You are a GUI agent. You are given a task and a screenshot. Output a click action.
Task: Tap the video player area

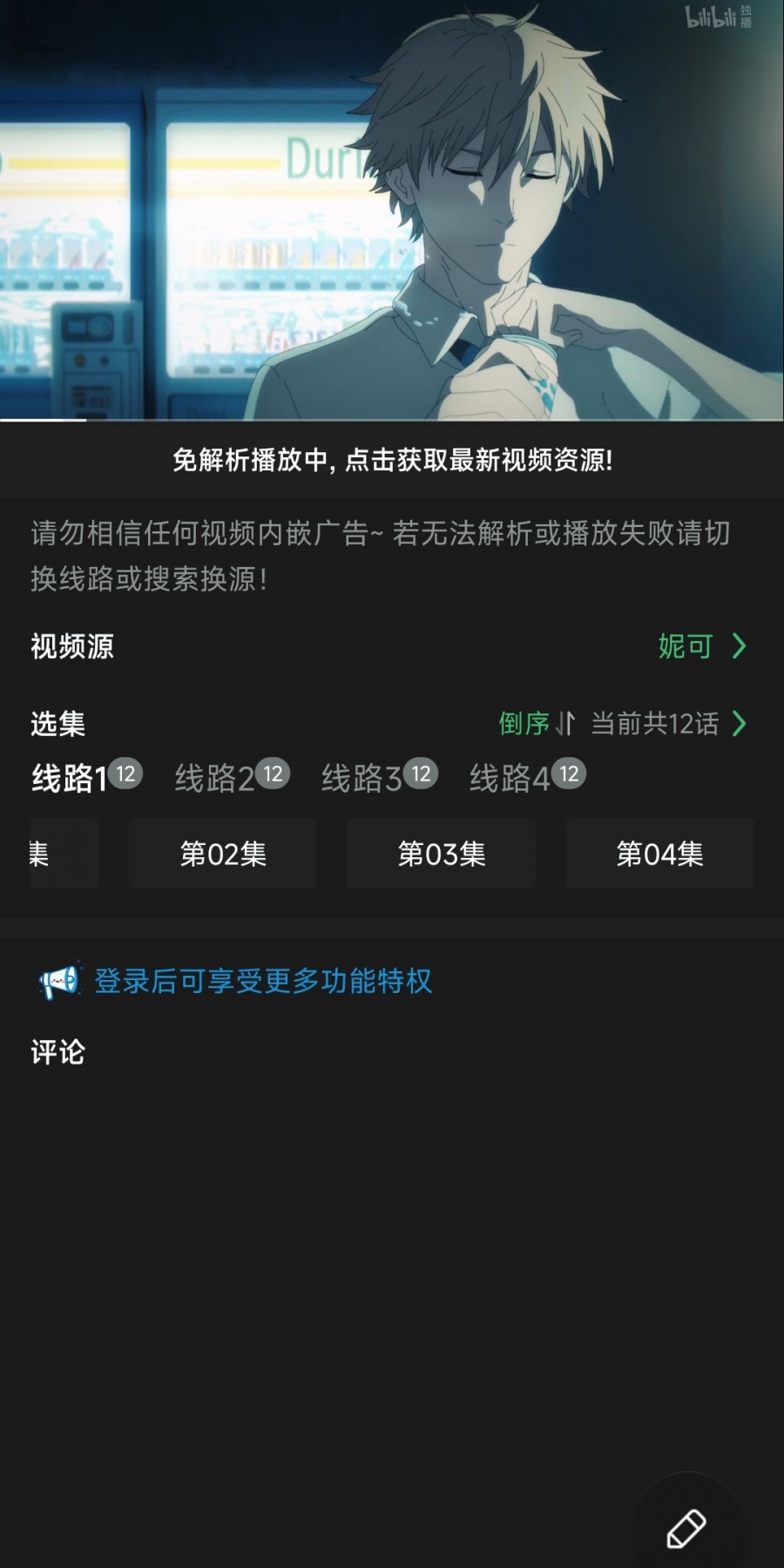pyautogui.click(x=392, y=210)
